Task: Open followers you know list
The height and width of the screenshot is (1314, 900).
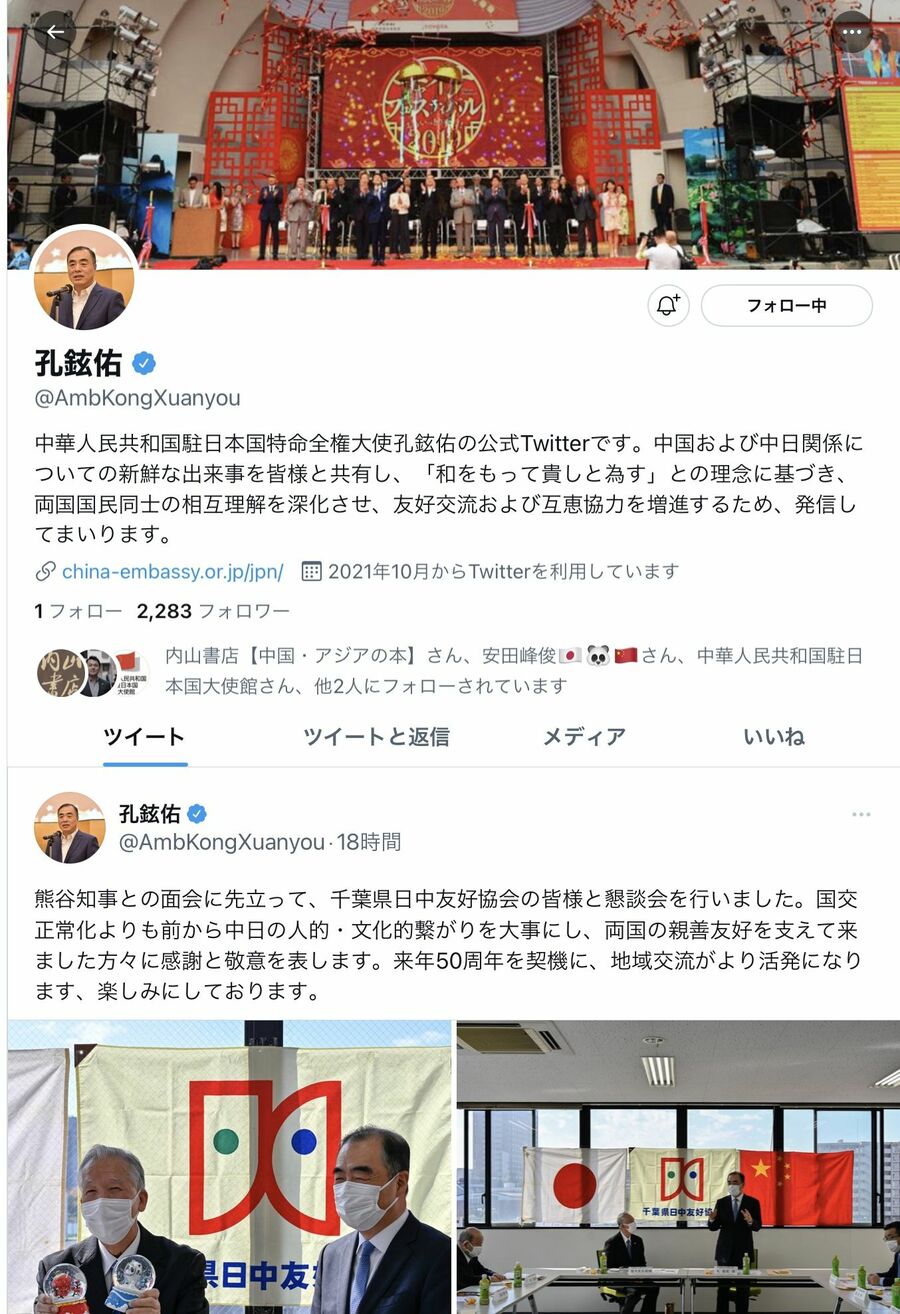Action: pyautogui.click(x=514, y=671)
